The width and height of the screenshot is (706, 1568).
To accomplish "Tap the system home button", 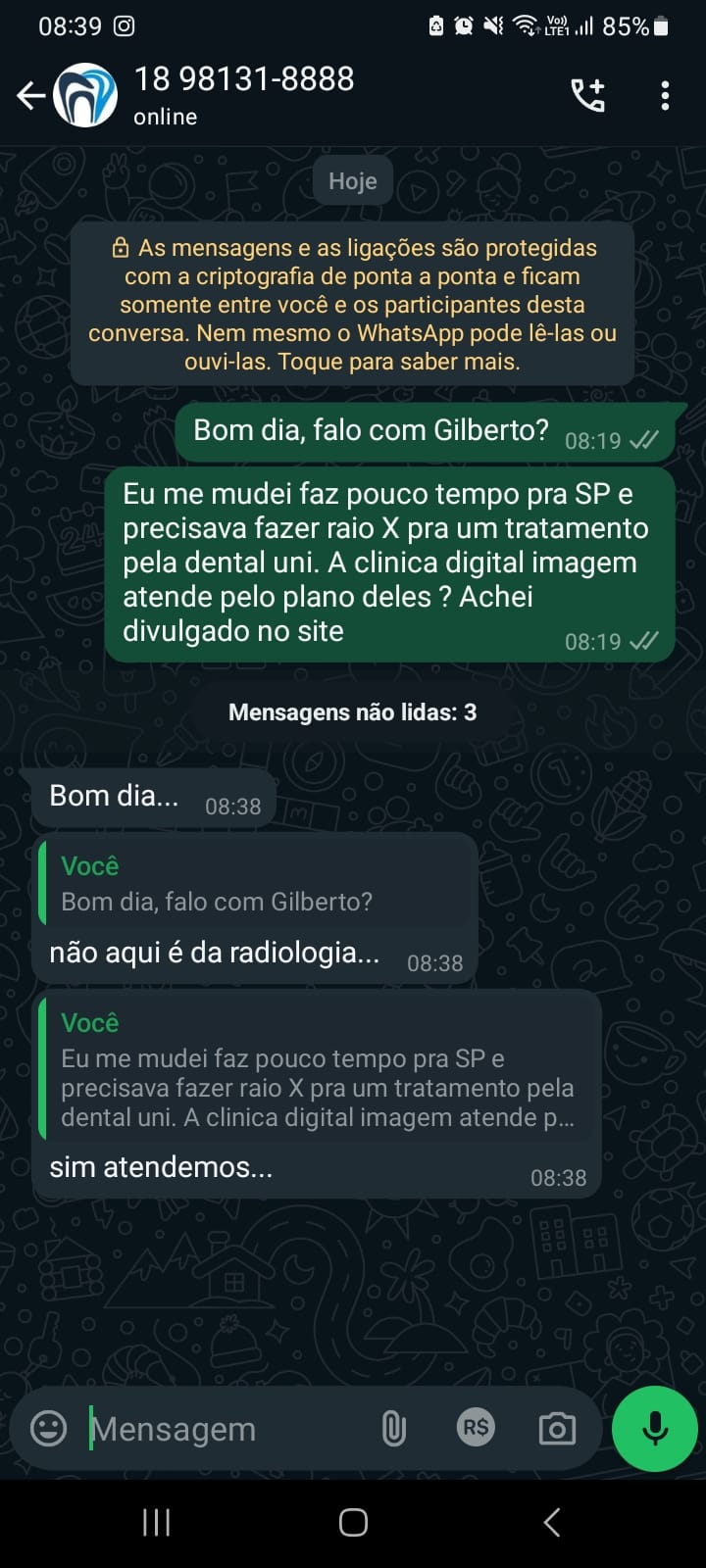I will coord(353,1522).
